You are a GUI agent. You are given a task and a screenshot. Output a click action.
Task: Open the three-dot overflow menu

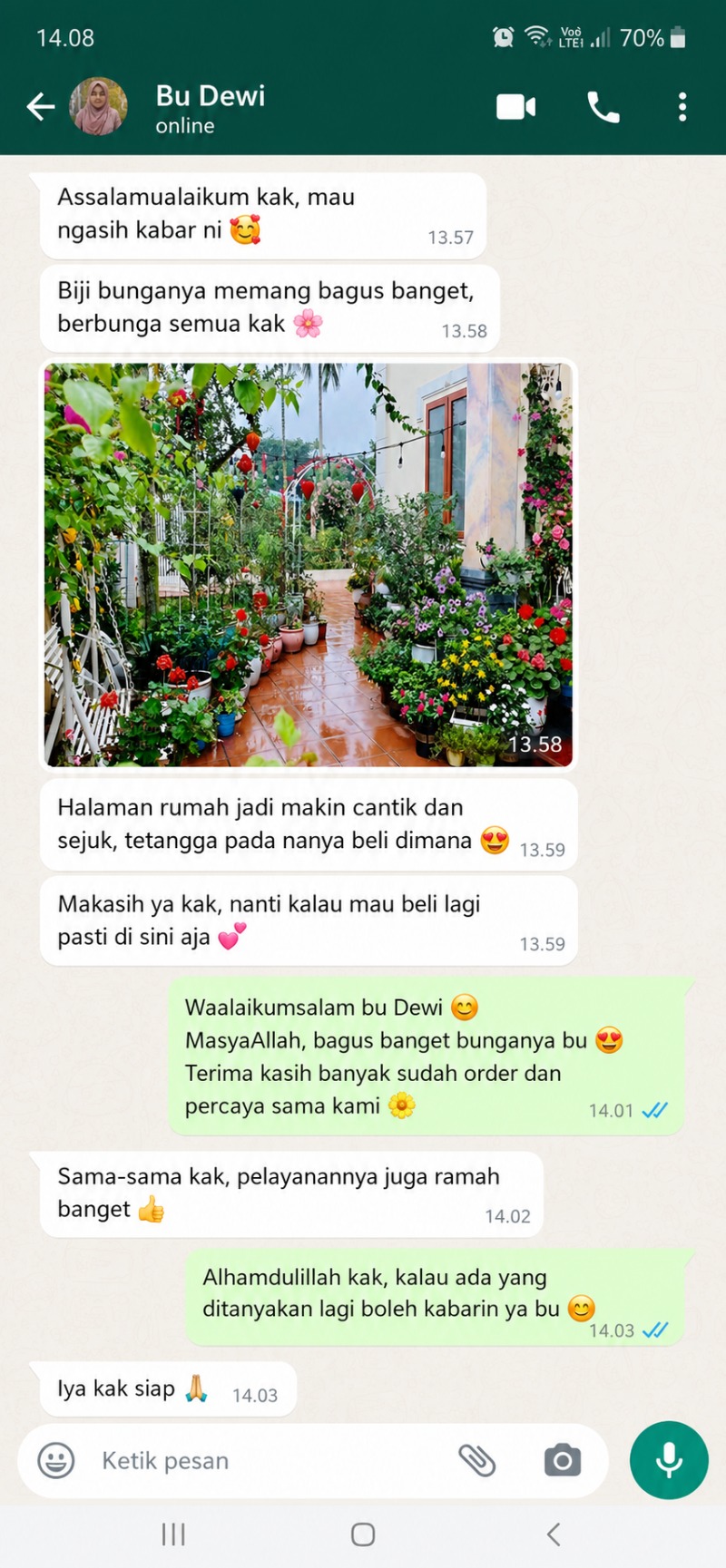point(682,107)
